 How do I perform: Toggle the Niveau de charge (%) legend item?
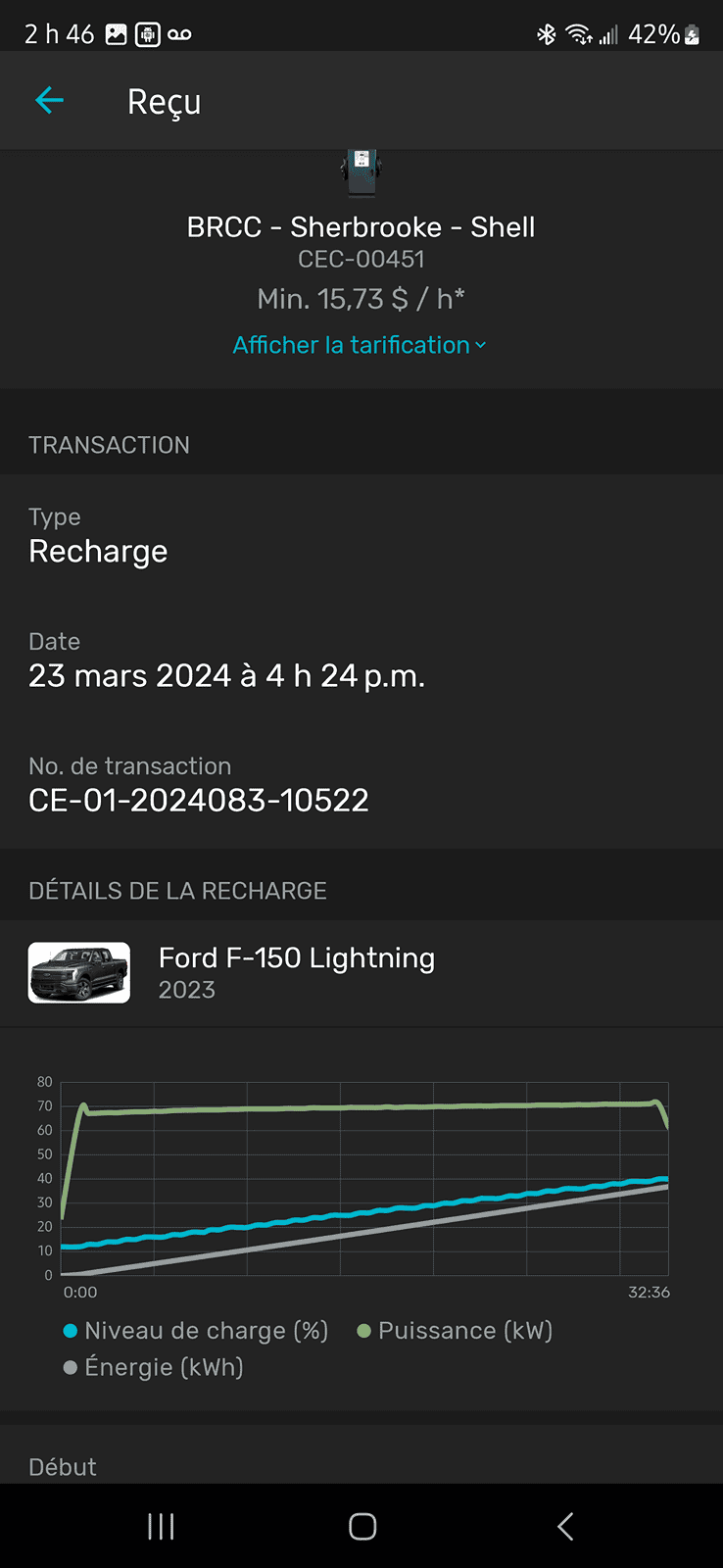[196, 1331]
